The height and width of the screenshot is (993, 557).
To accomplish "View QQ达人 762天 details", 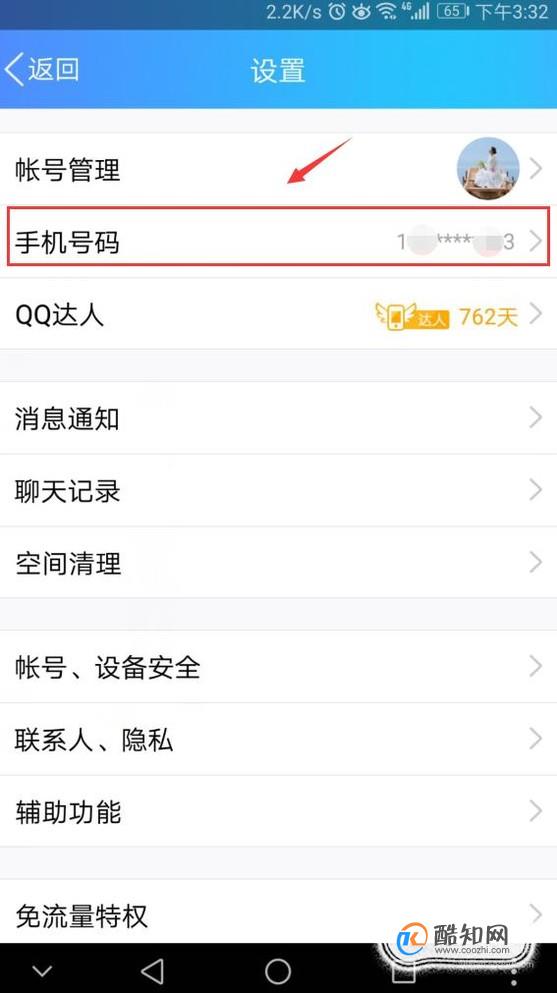I will pyautogui.click(x=278, y=314).
